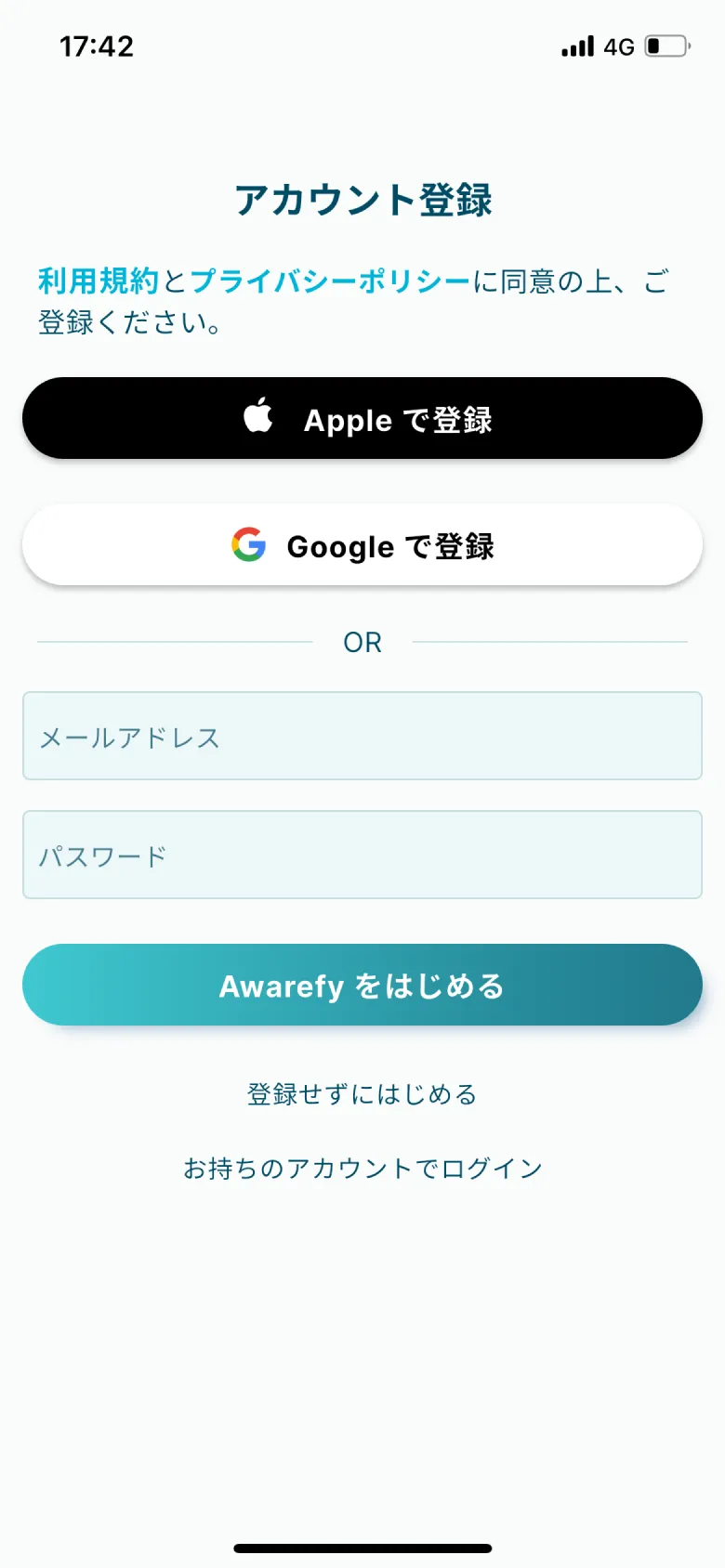
Task: Tap the battery indicator icon
Action: point(666,46)
